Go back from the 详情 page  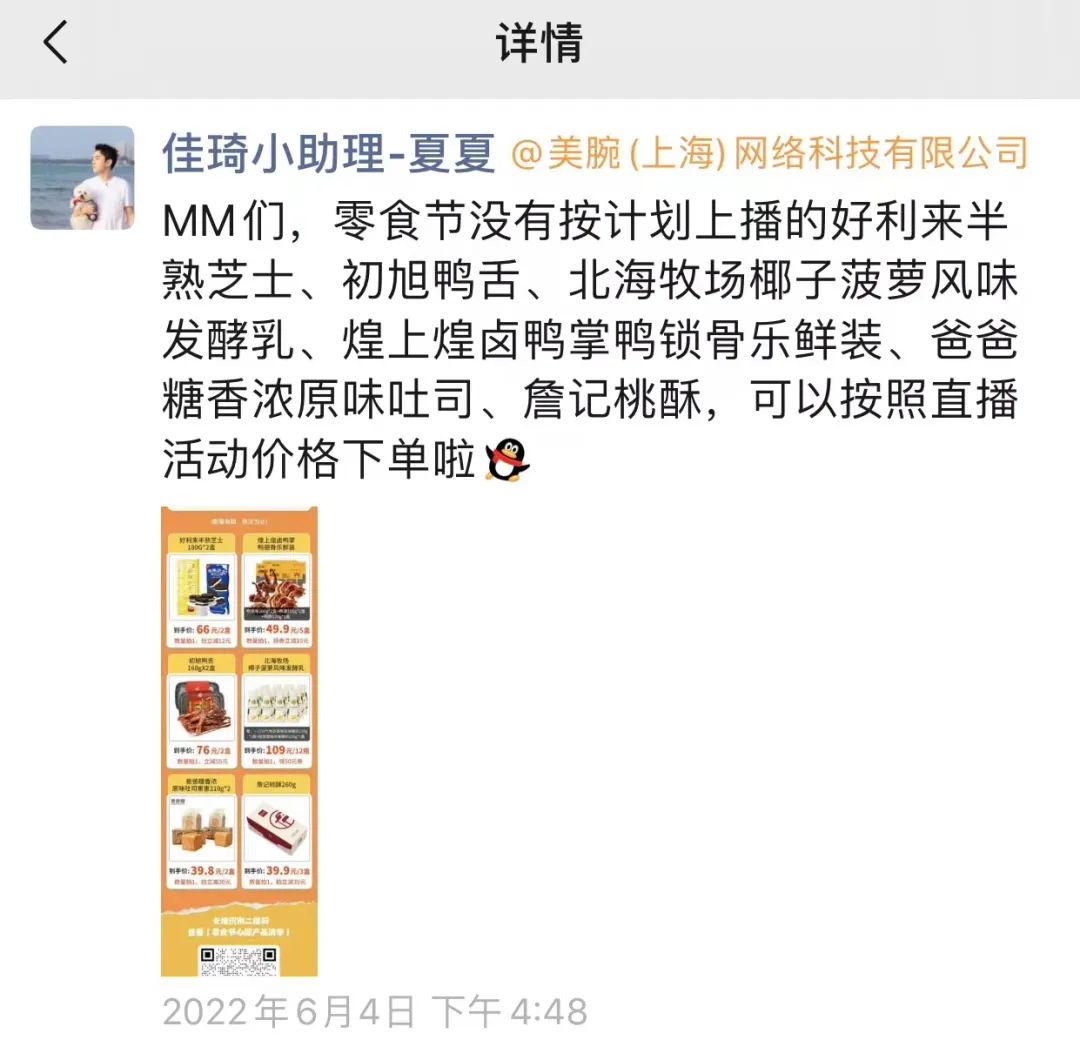(55, 44)
